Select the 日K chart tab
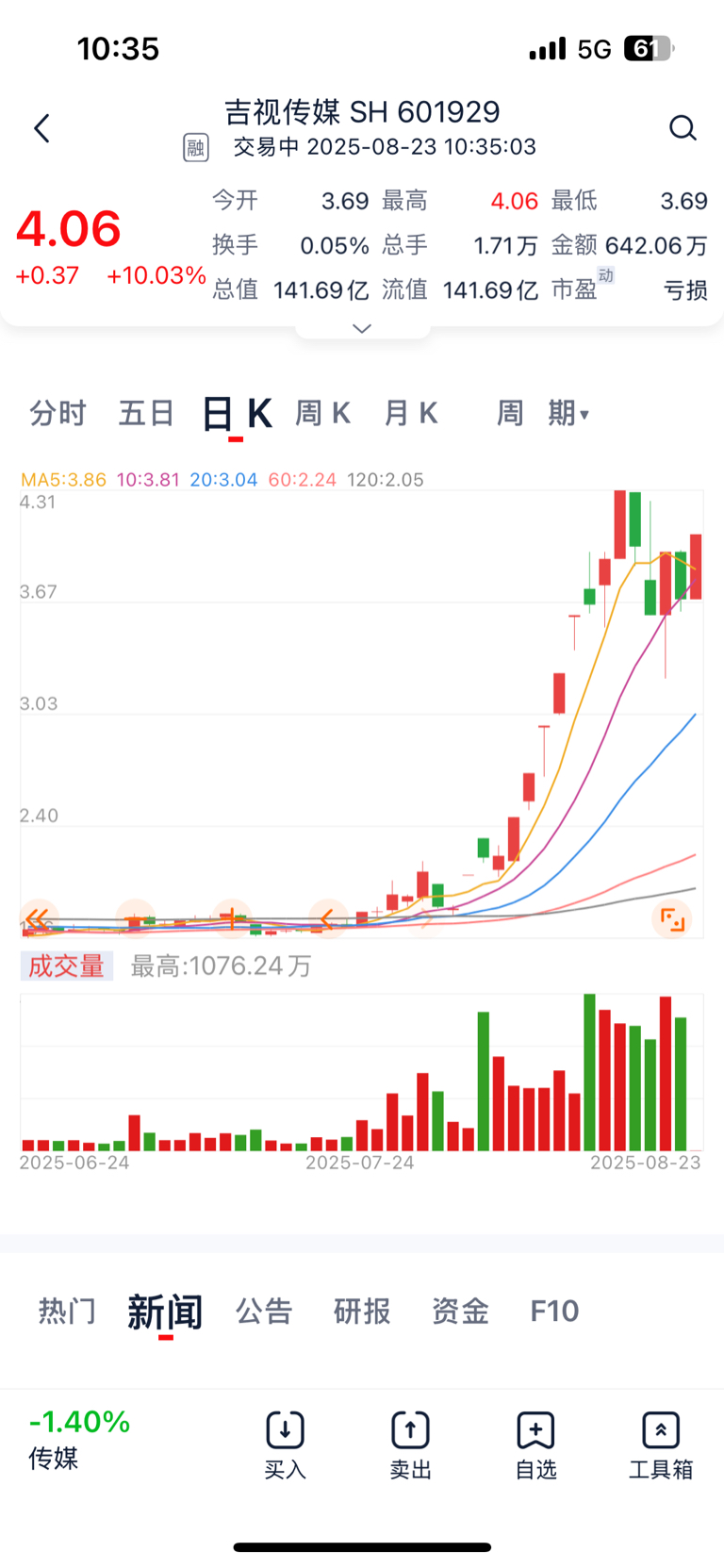This screenshot has height=1568, width=724. [x=237, y=414]
